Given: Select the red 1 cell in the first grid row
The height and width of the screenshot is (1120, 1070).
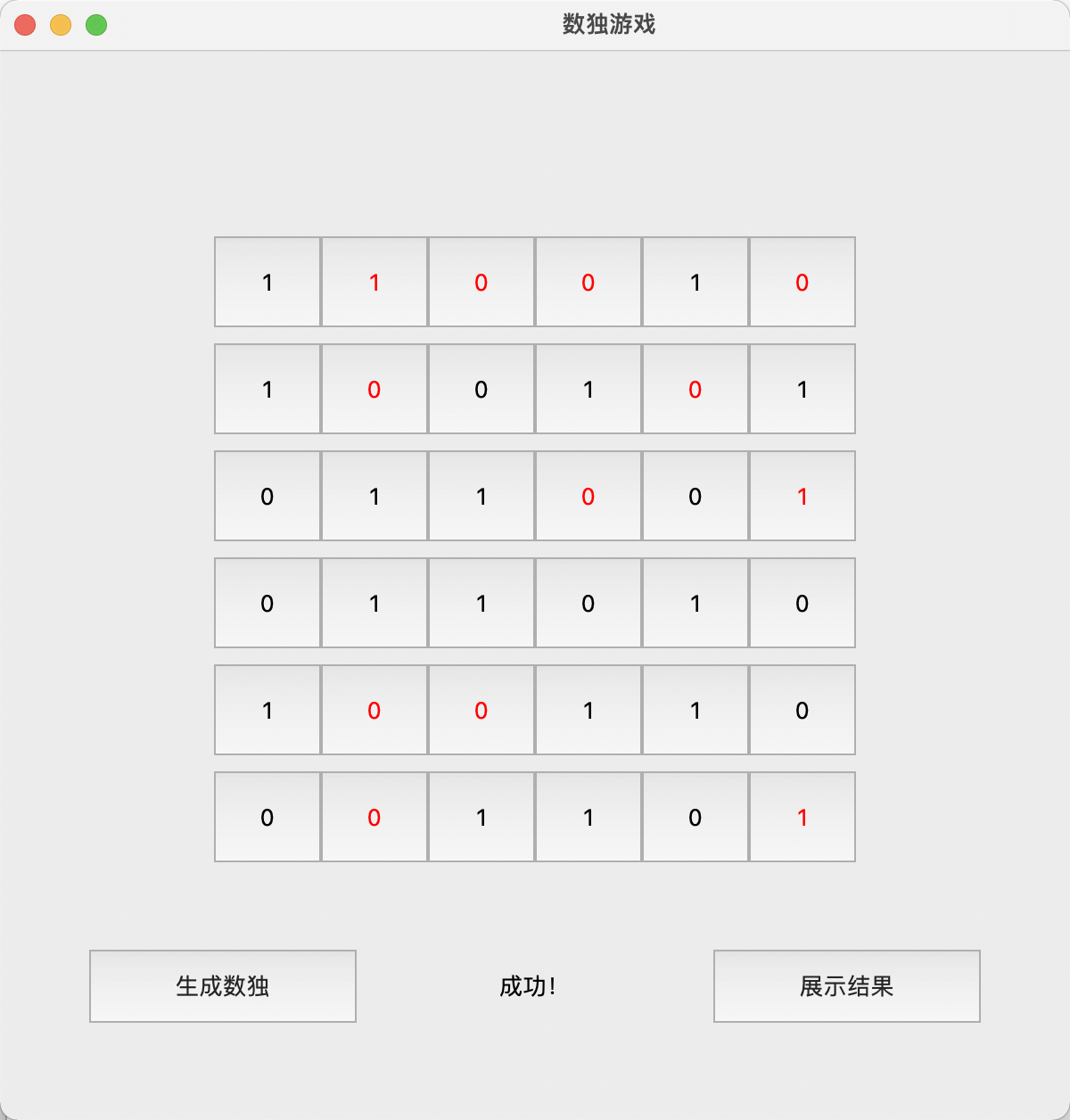Looking at the screenshot, I should coord(374,283).
